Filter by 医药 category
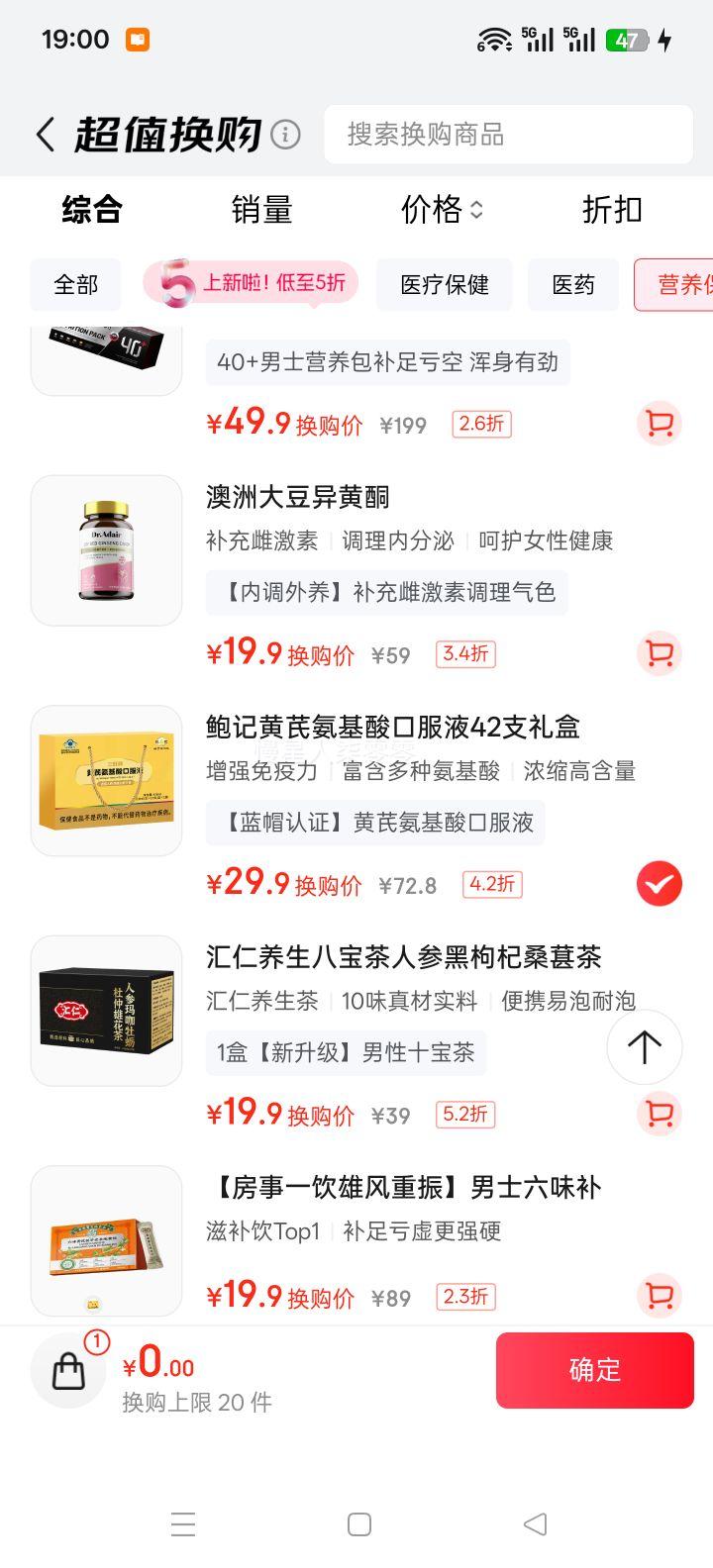This screenshot has height=1568, width=713. [x=573, y=285]
